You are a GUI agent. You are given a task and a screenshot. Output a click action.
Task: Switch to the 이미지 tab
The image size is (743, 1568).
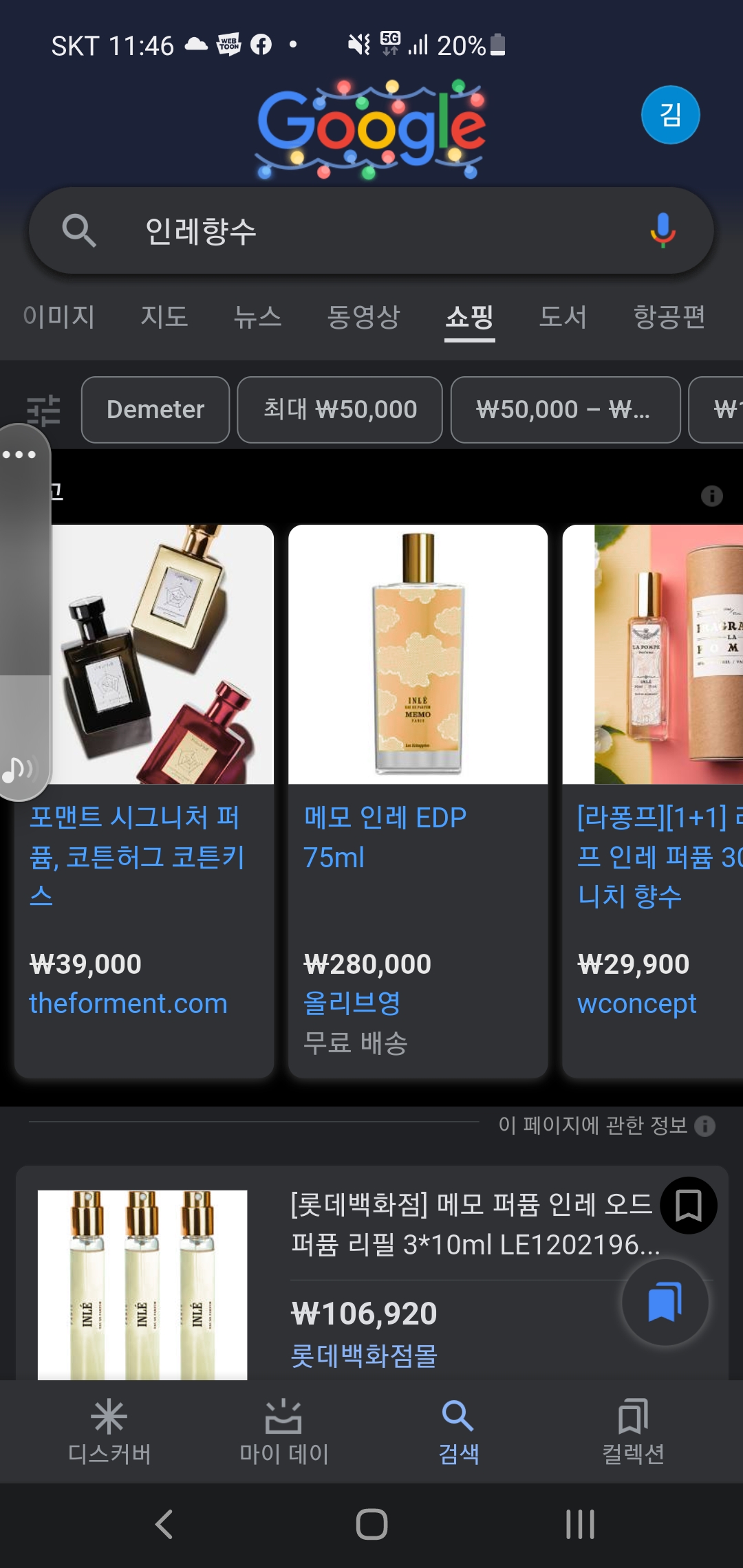pos(59,317)
